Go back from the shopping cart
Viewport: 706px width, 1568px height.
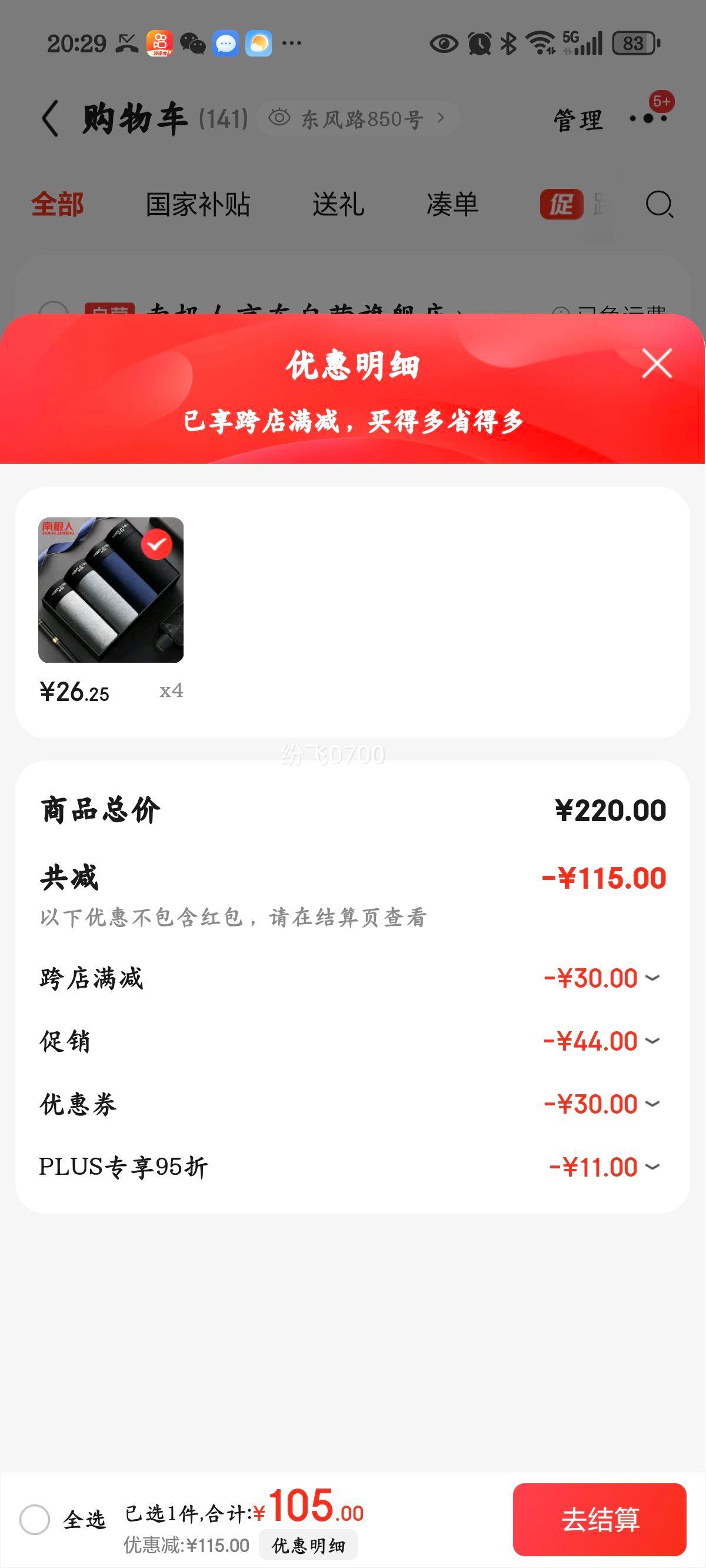[51, 118]
